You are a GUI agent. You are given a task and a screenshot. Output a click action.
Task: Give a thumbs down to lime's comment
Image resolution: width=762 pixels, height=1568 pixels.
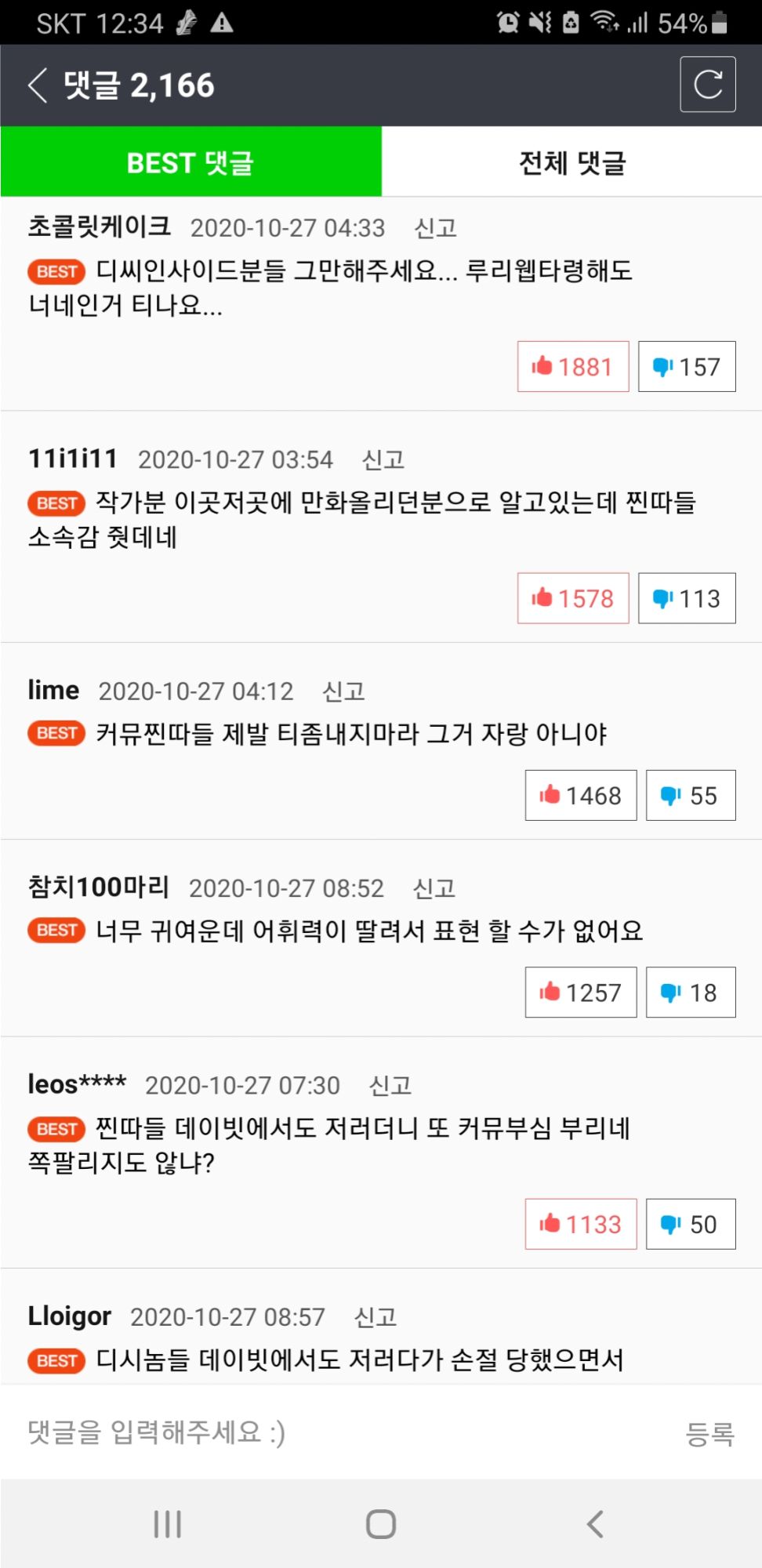691,795
